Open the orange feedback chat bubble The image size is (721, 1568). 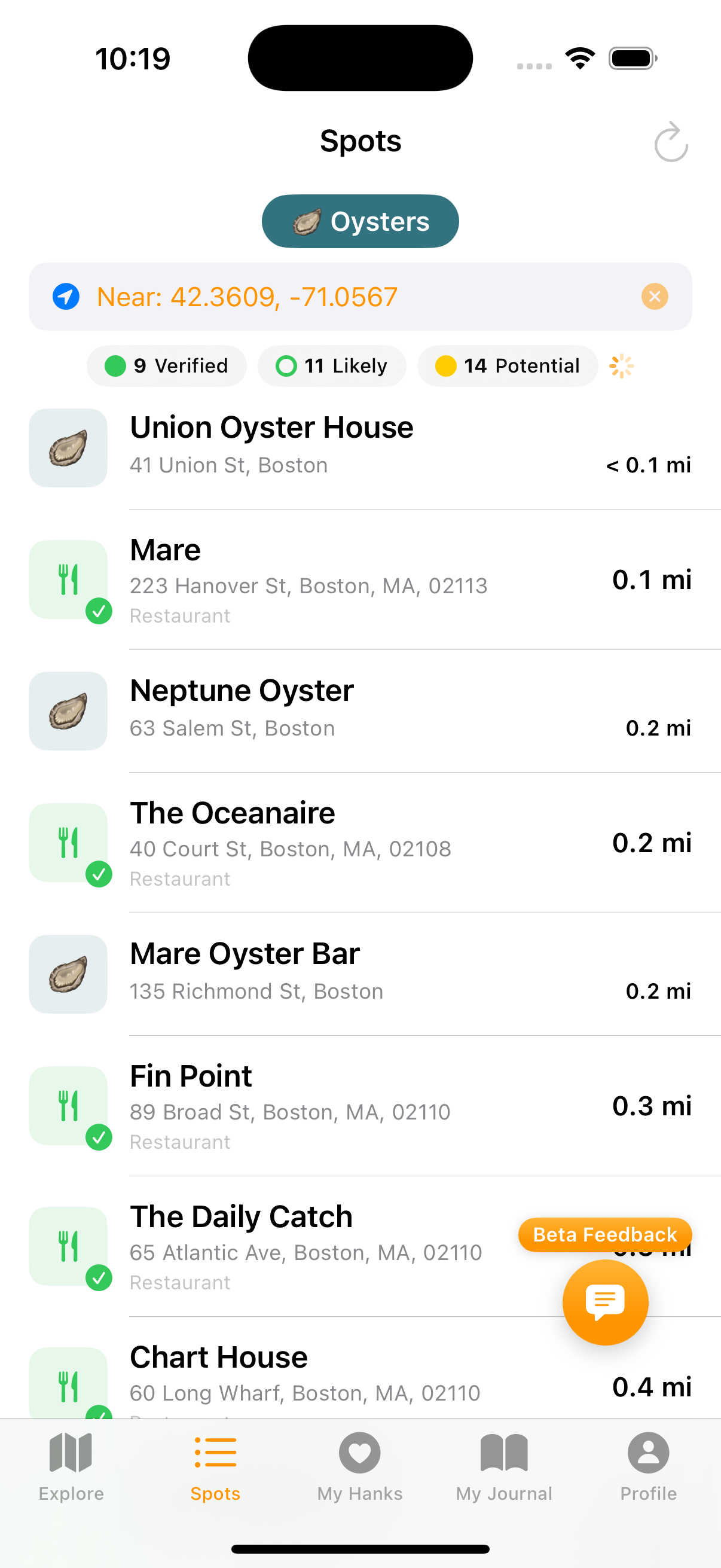[605, 1302]
